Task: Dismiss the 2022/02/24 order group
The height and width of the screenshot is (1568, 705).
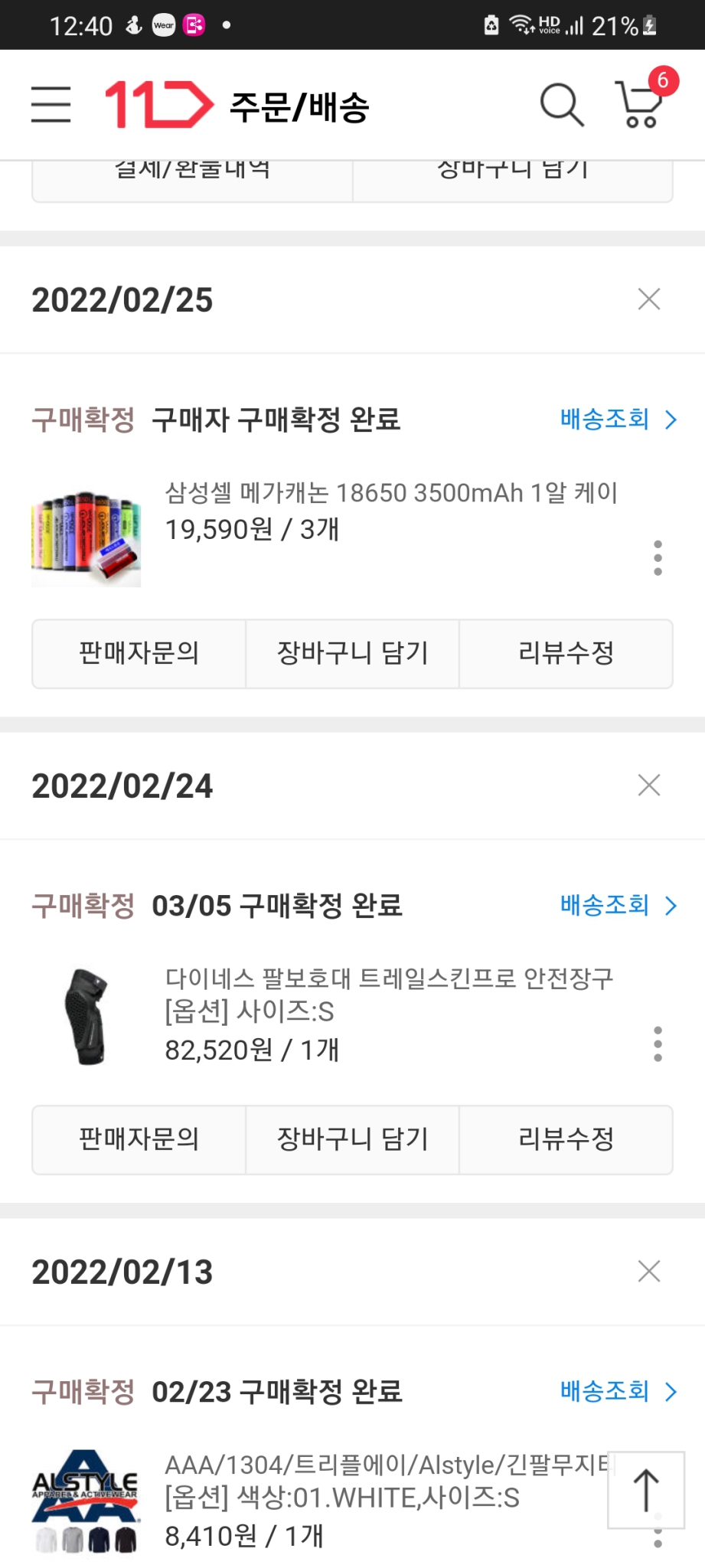Action: (649, 785)
